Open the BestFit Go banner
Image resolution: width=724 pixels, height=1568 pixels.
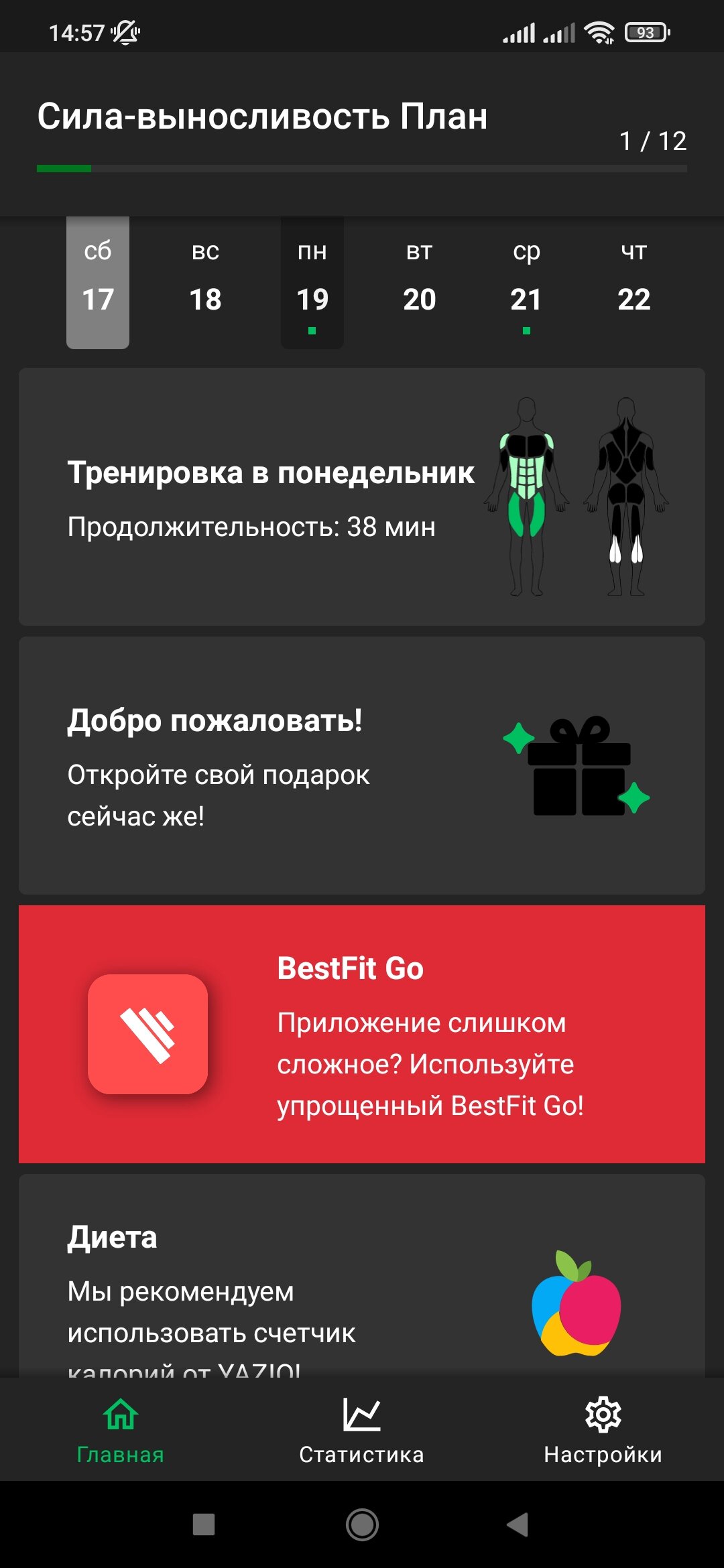362,1034
